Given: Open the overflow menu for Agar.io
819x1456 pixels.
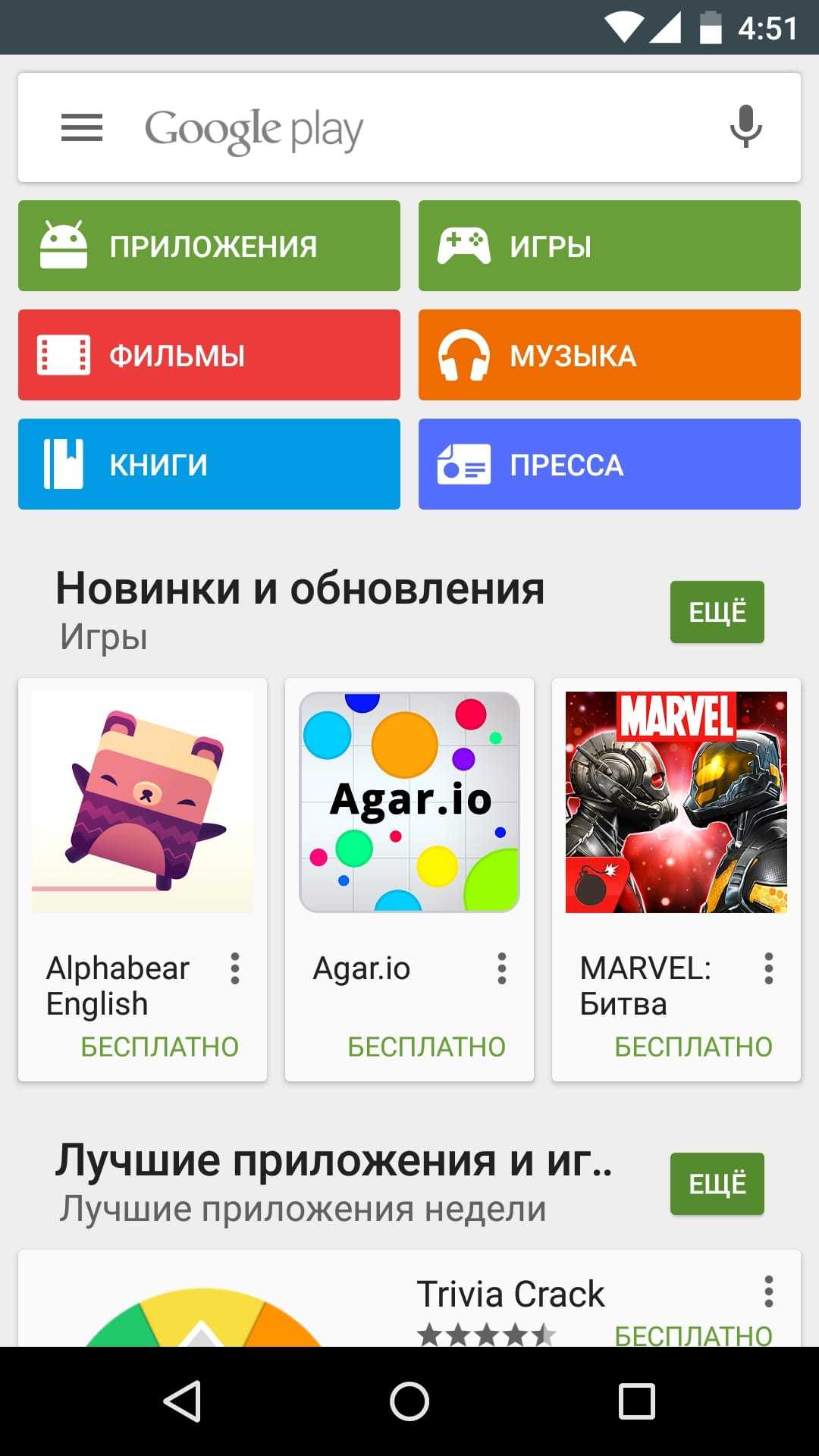Looking at the screenshot, I should pyautogui.click(x=502, y=968).
